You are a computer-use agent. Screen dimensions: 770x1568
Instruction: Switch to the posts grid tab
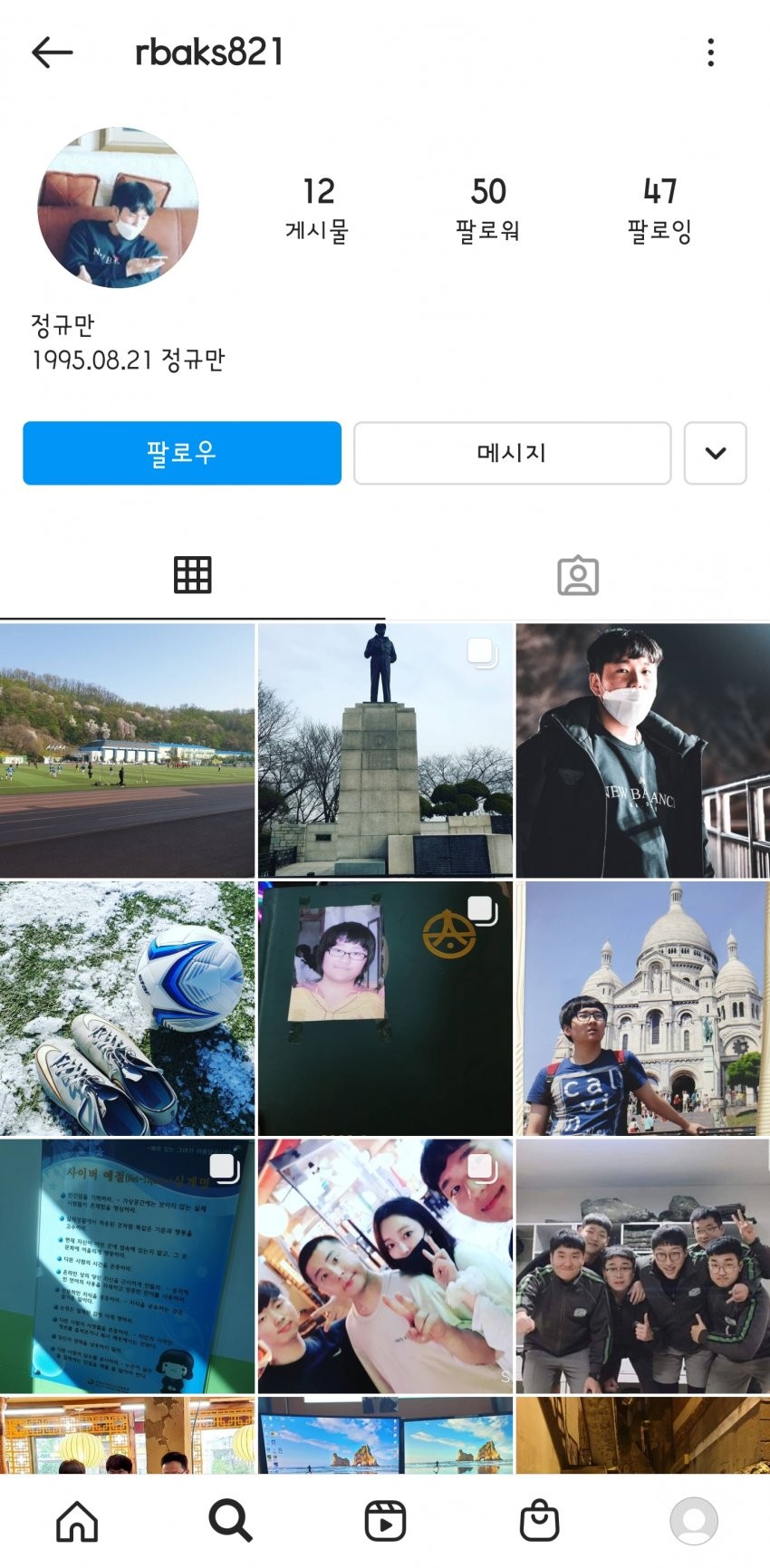[192, 575]
